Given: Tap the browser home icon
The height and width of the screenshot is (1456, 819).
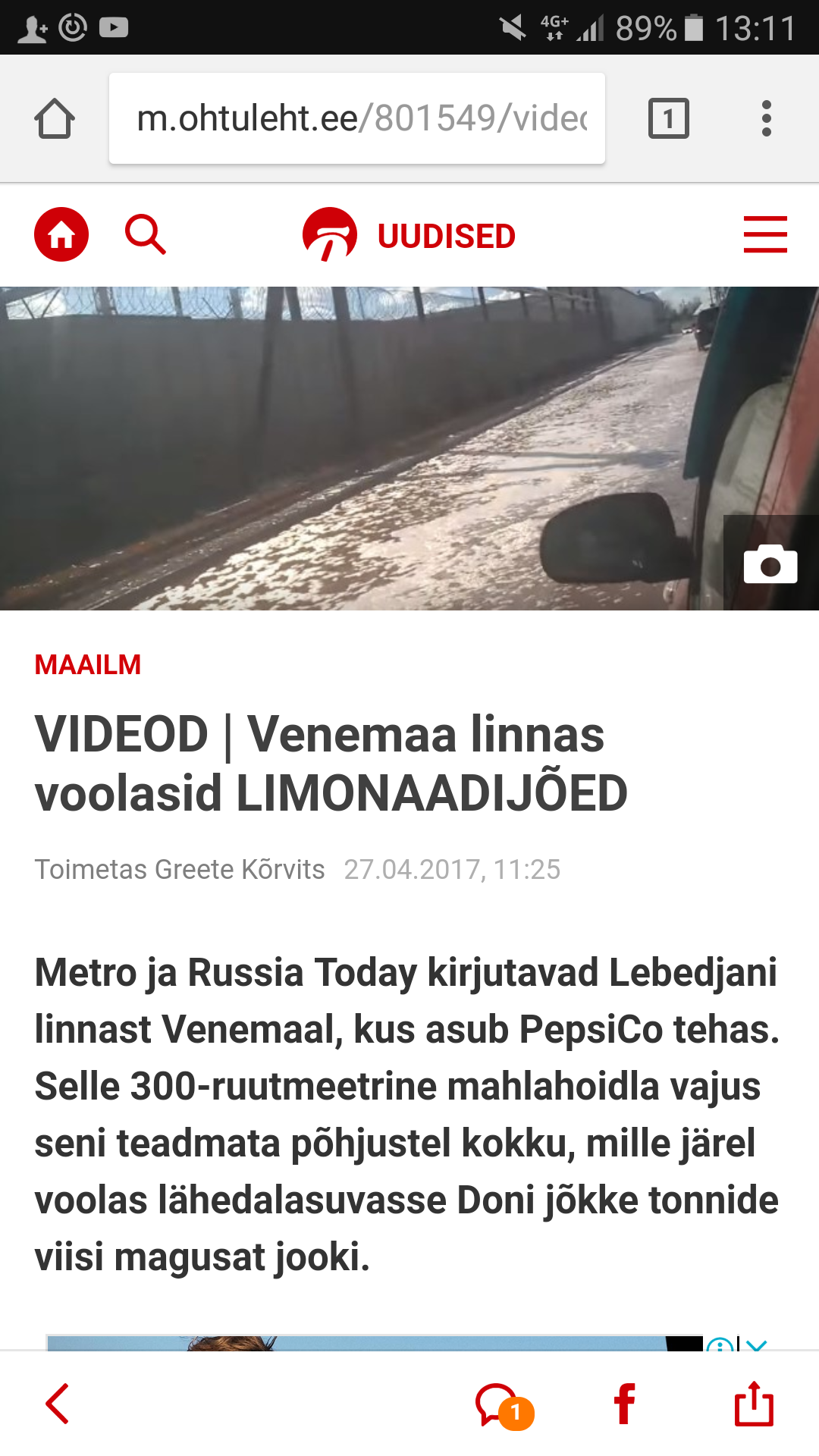Looking at the screenshot, I should (55, 119).
